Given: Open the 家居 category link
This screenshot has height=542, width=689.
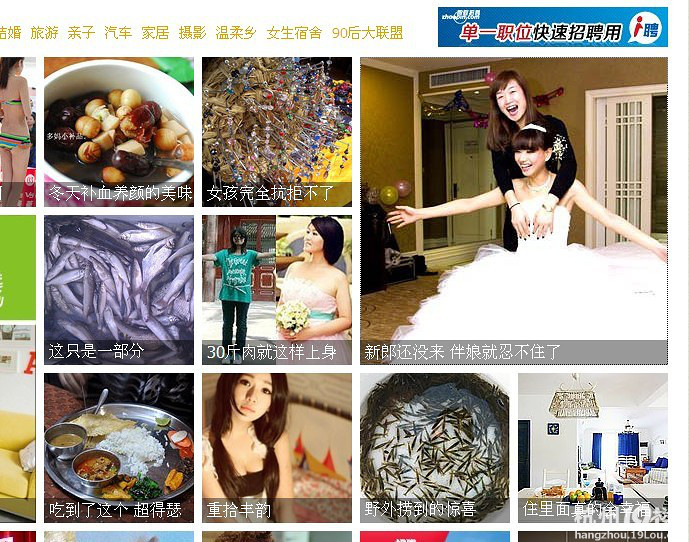Looking at the screenshot, I should coord(155,33).
